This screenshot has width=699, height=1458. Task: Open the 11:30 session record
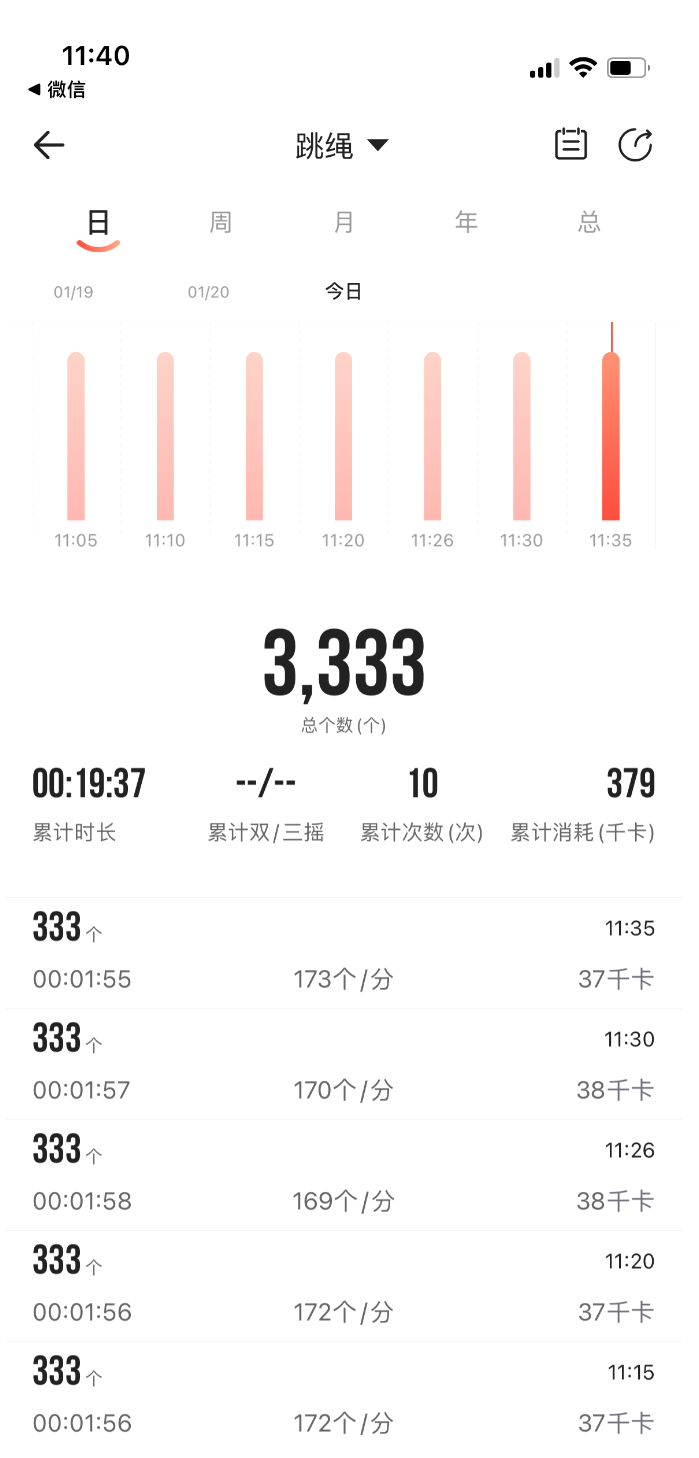[344, 1064]
